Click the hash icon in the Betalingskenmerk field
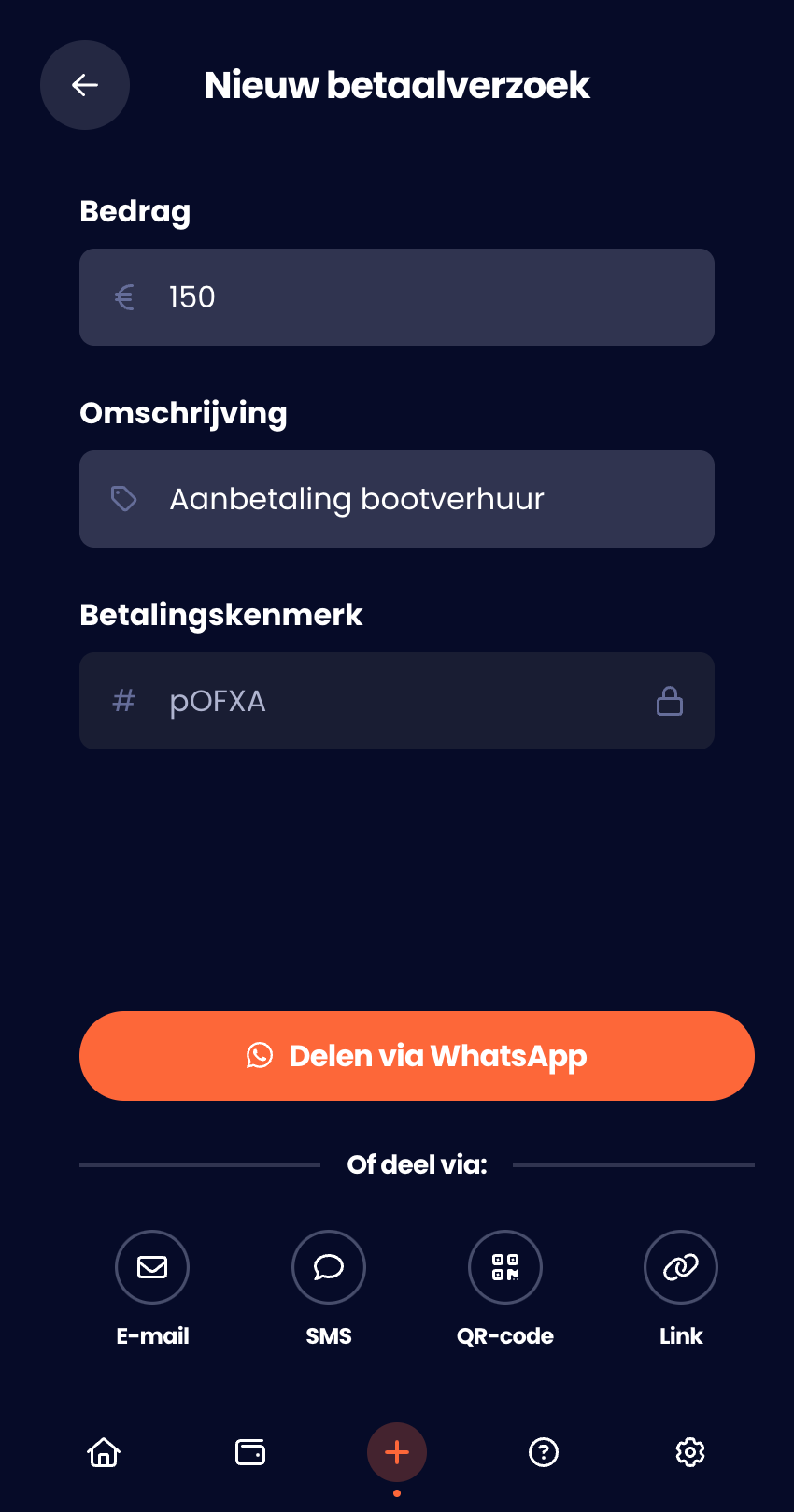Screen dimensions: 794x1512 click(x=122, y=701)
